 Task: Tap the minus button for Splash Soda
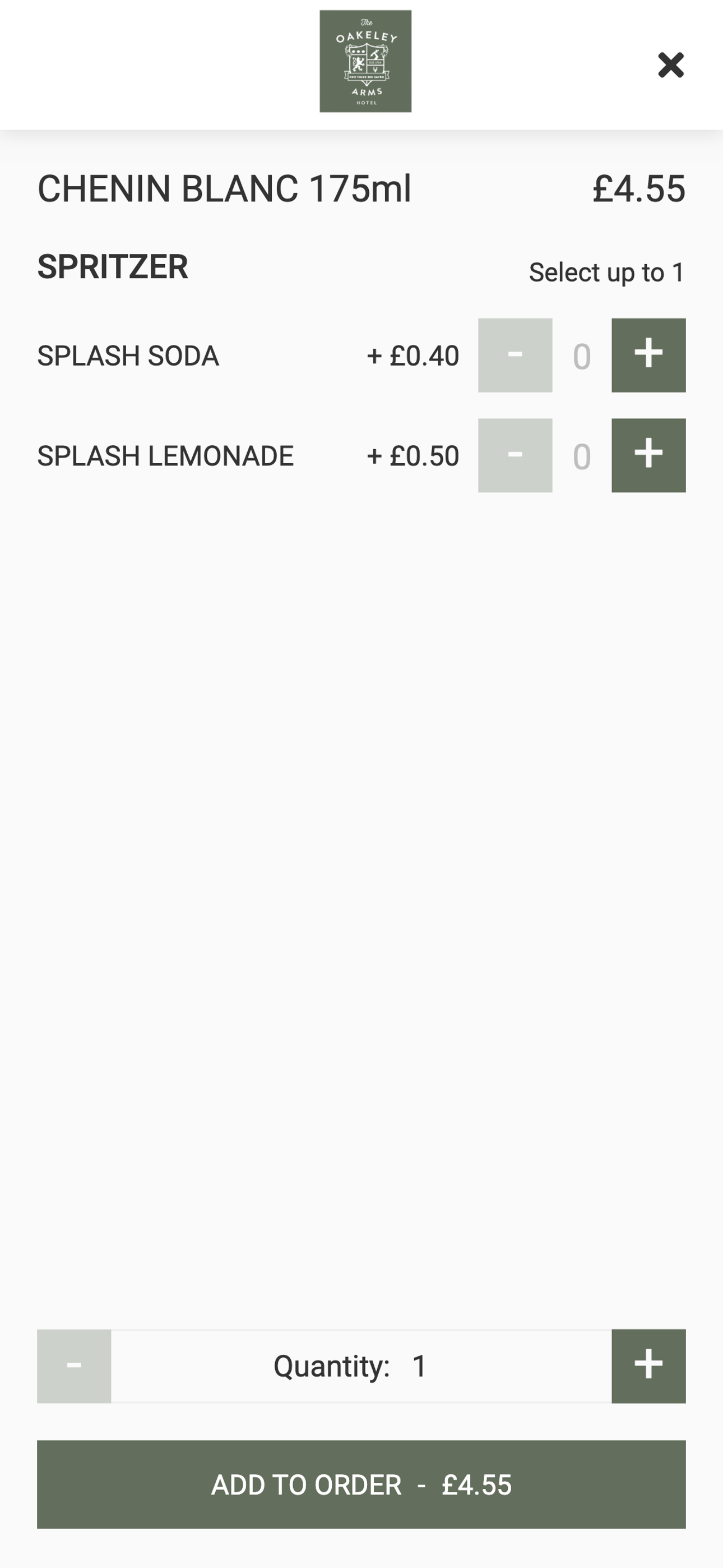[515, 355]
